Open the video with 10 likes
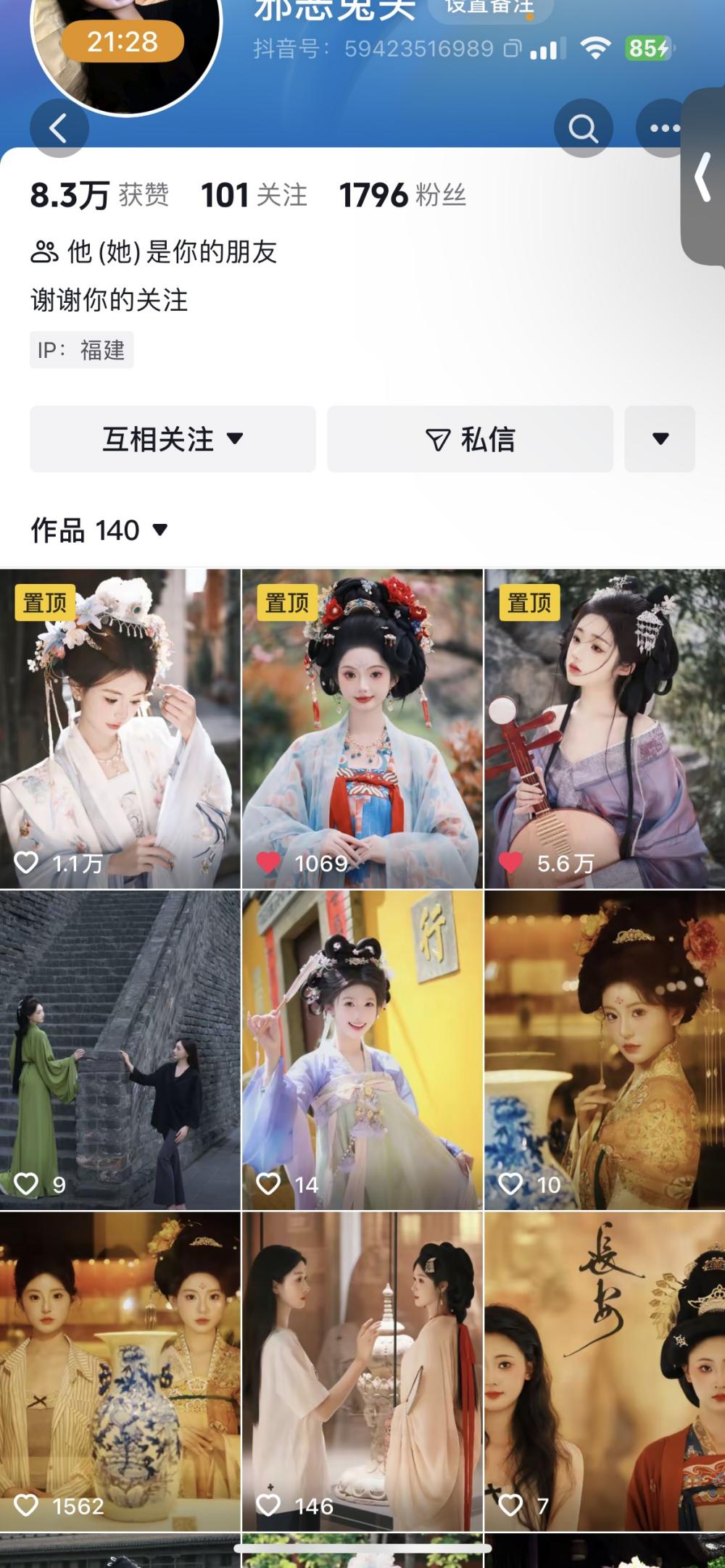Image resolution: width=725 pixels, height=1568 pixels. tap(605, 1051)
